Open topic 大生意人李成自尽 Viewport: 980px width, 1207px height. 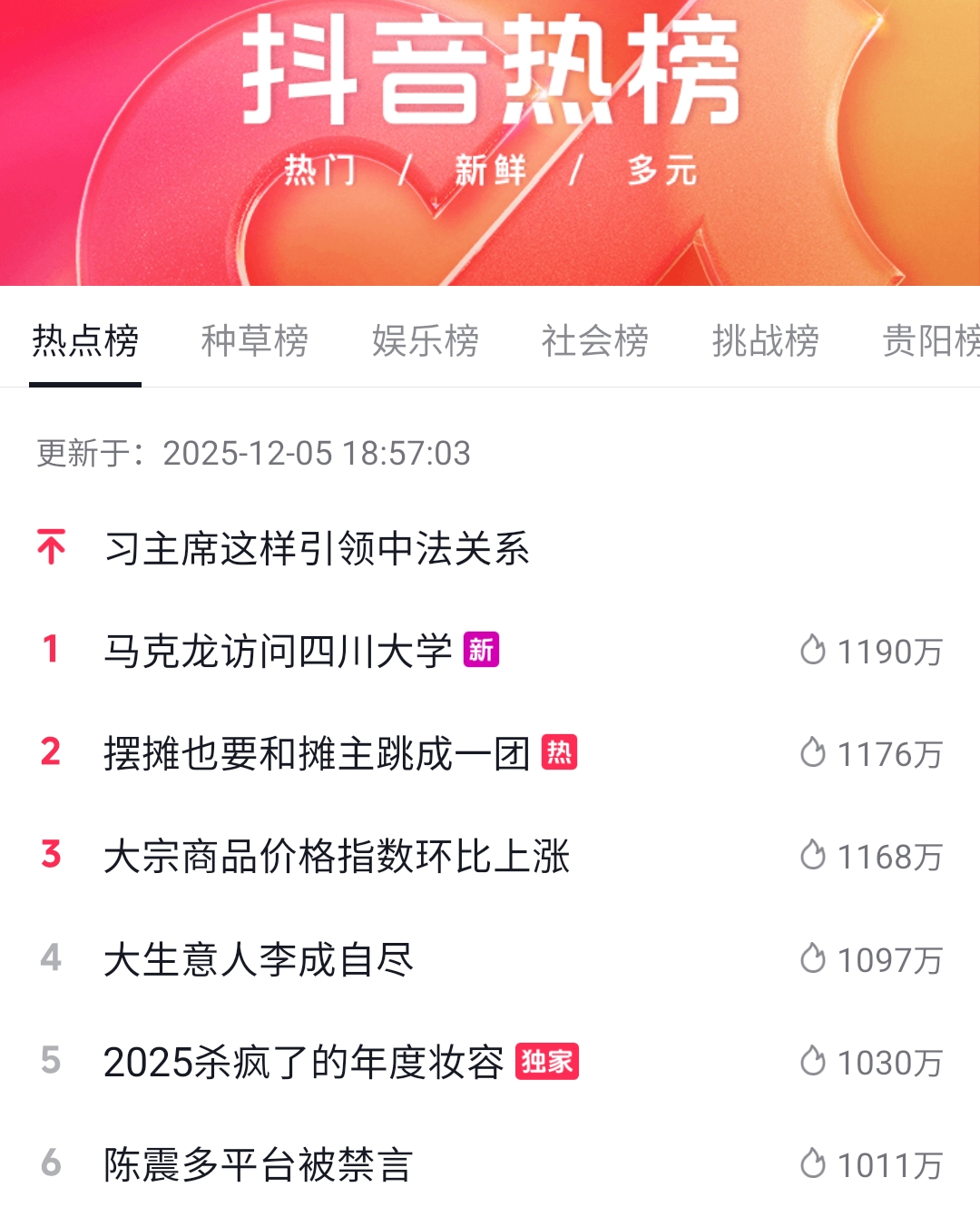click(259, 960)
